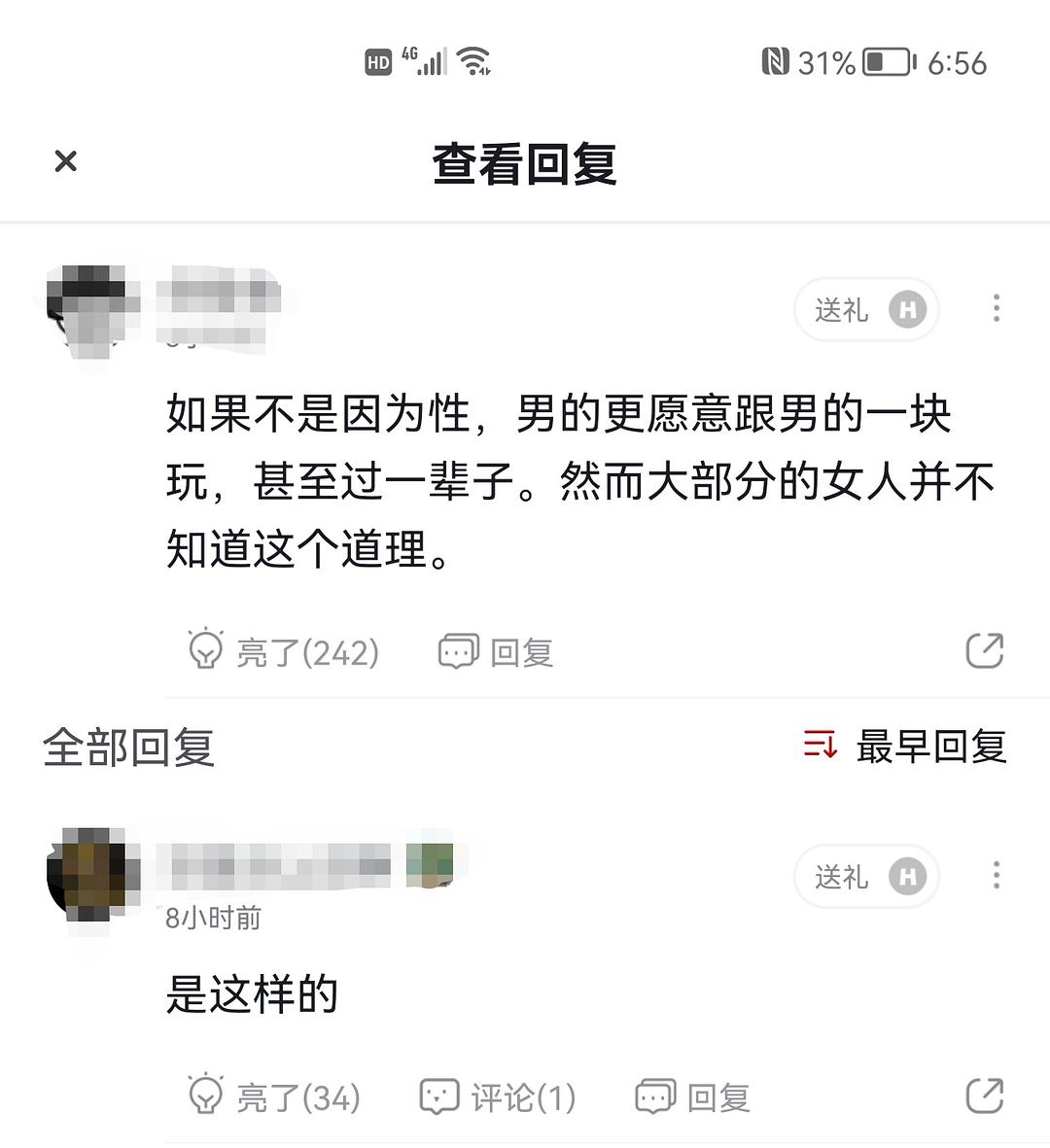1050x1148 pixels.
Task: Open overflow menu on 是这样的 reply
Action: (x=996, y=875)
